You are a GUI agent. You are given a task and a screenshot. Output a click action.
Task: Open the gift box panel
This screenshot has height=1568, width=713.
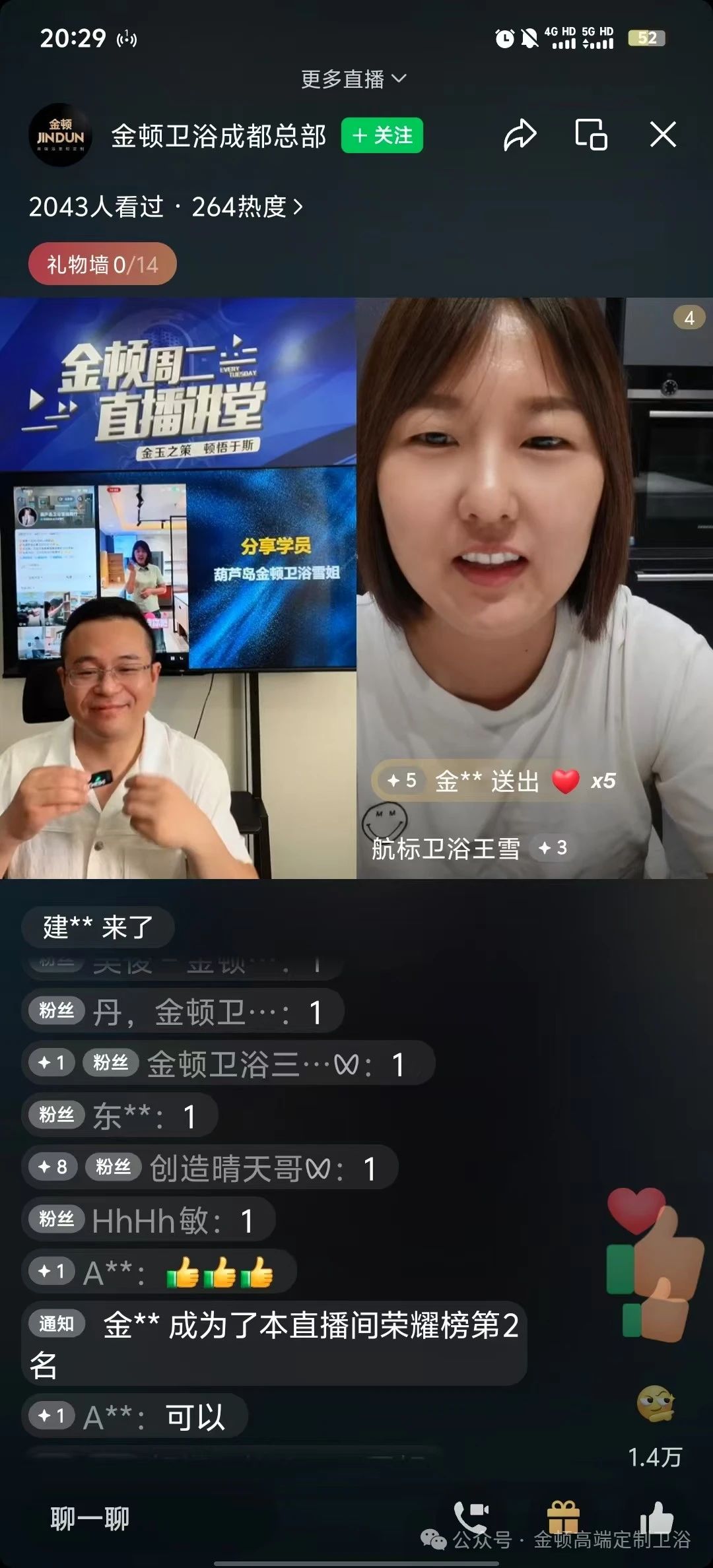coord(563,1517)
